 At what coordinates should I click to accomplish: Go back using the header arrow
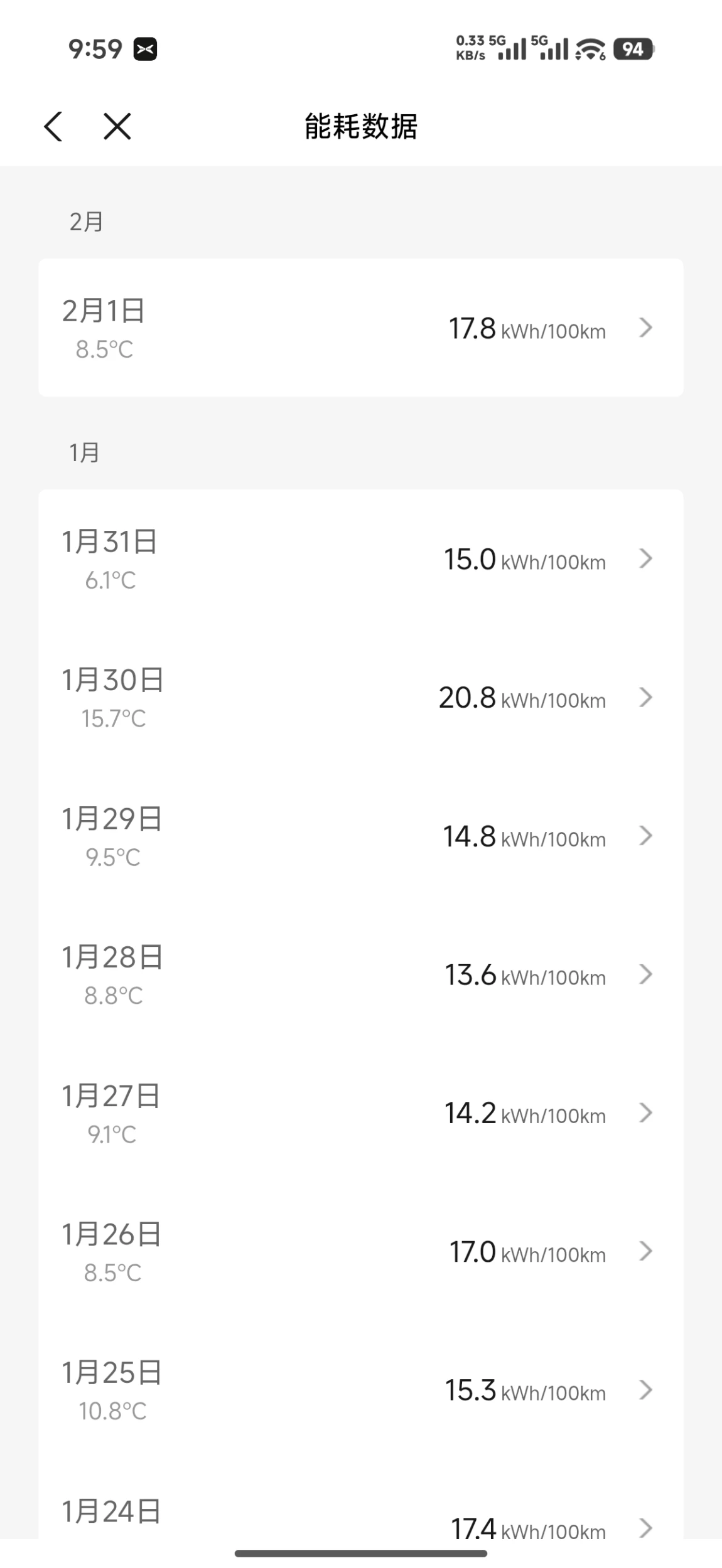pyautogui.click(x=53, y=126)
